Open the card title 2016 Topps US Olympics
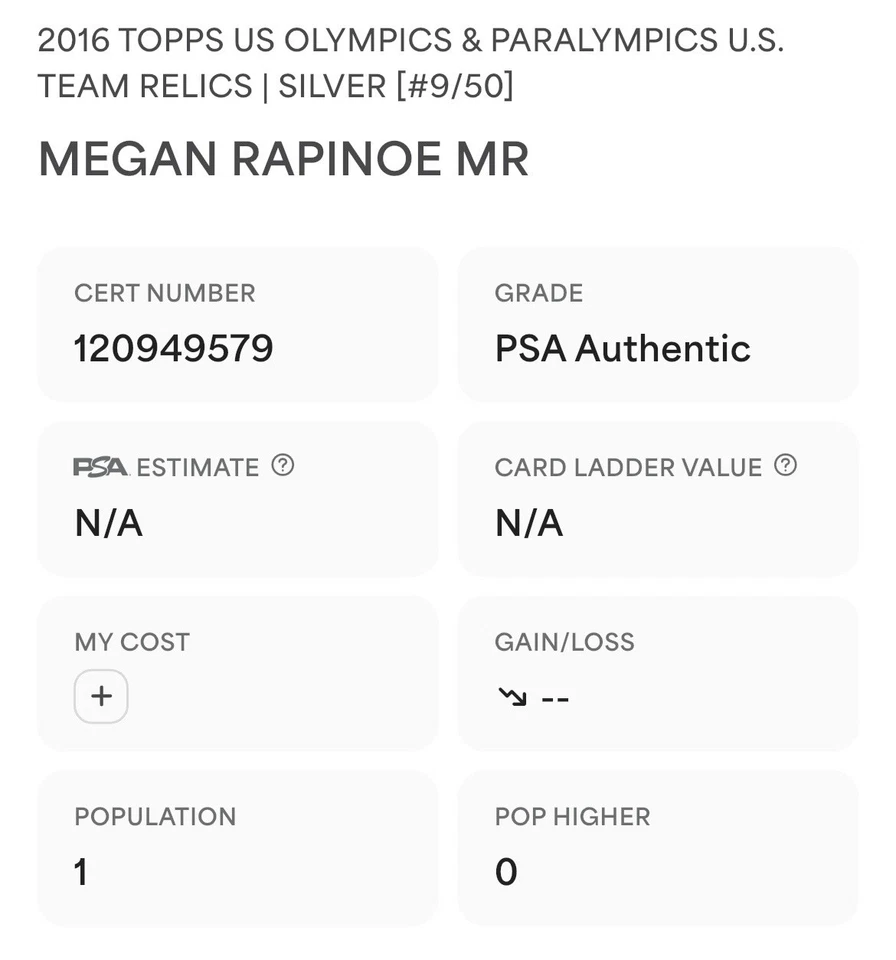 point(410,40)
